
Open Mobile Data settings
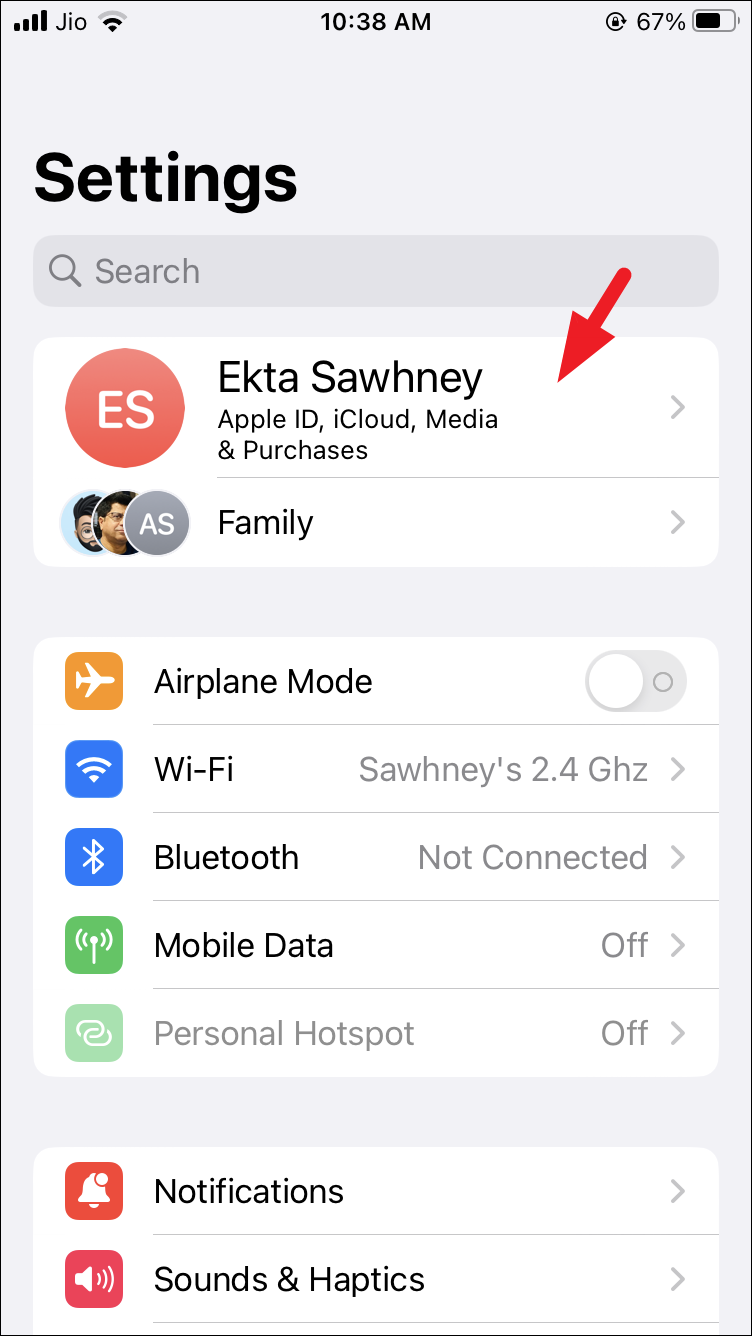point(376,945)
